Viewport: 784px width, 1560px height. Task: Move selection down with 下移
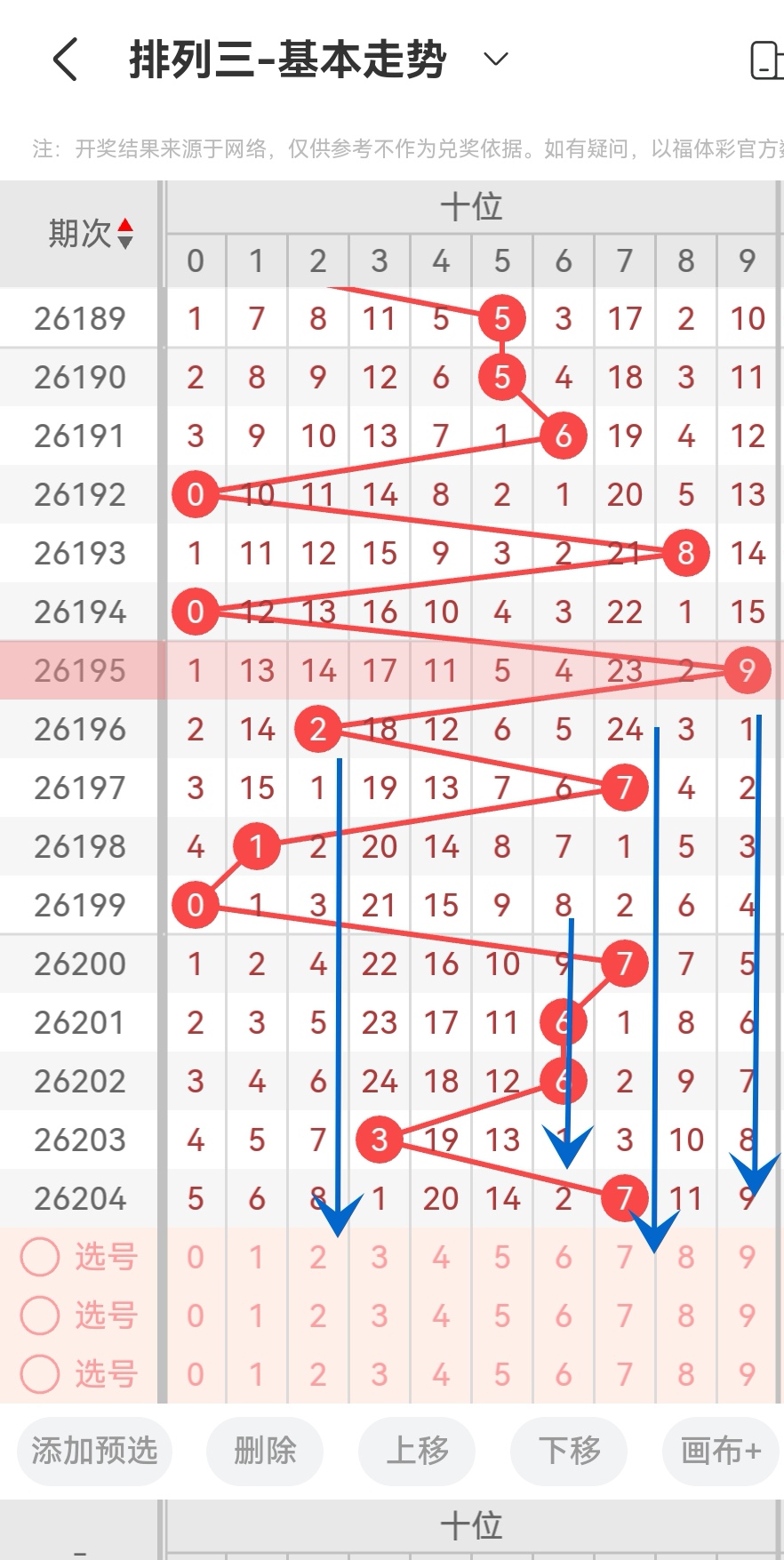pos(569,1451)
